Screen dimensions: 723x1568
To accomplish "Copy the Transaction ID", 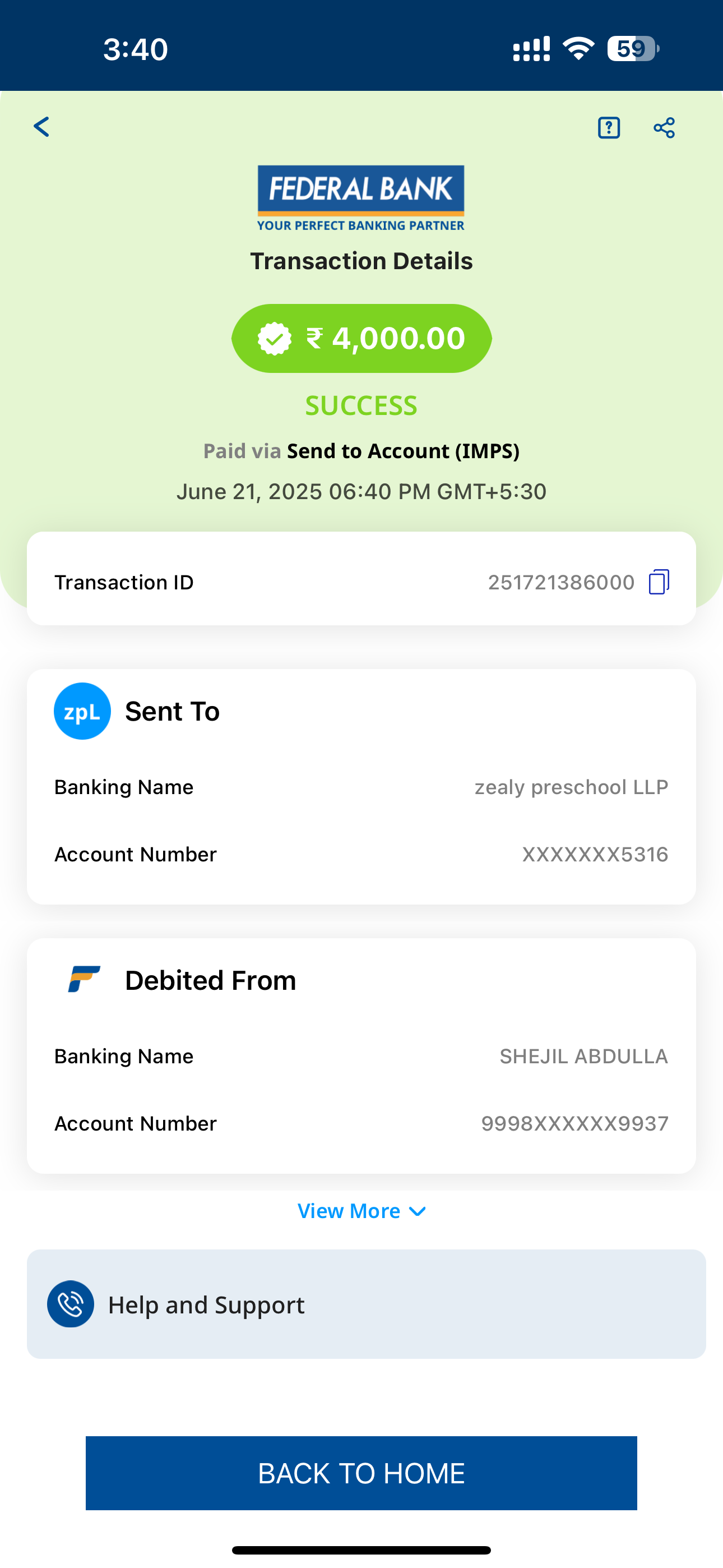I will point(659,582).
